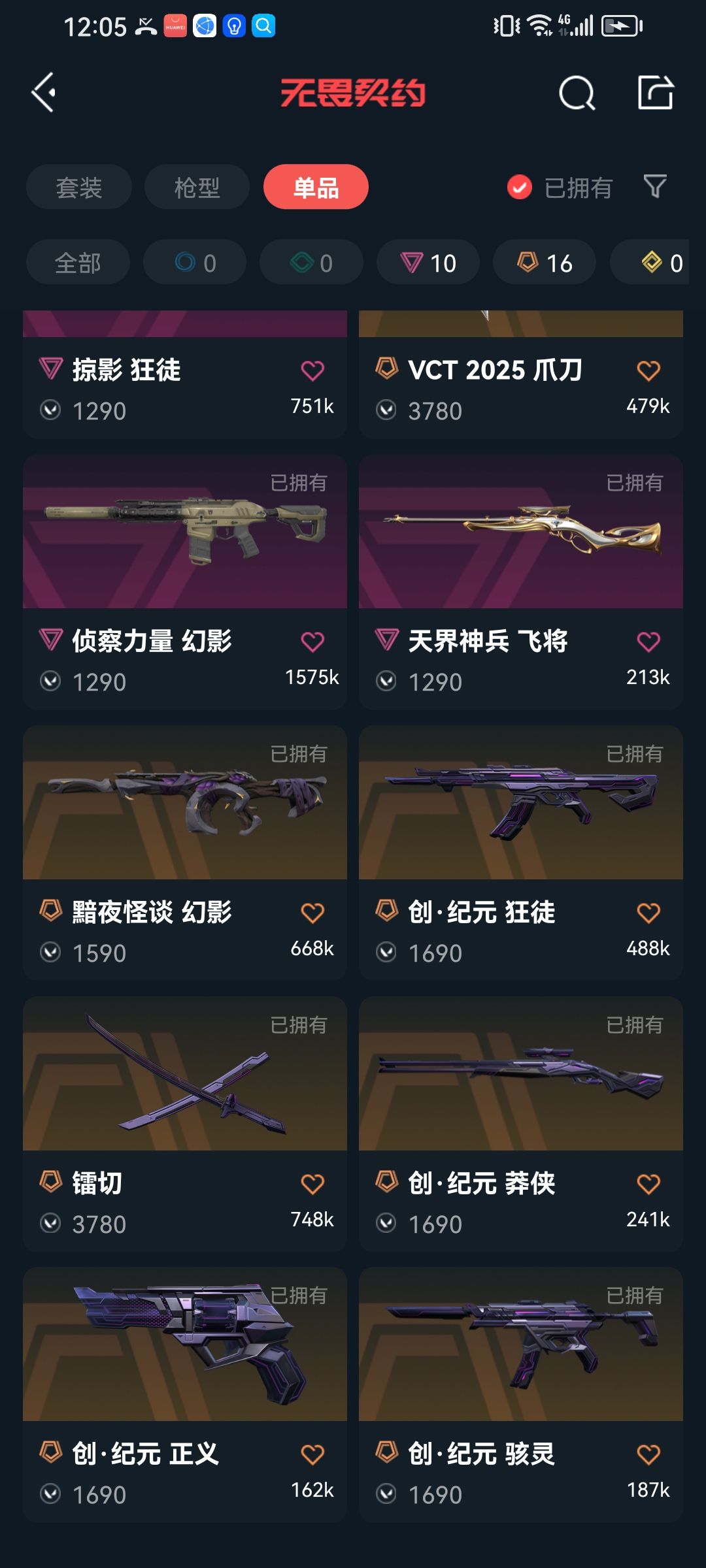Like the 镭切 melee skin

click(x=312, y=1184)
